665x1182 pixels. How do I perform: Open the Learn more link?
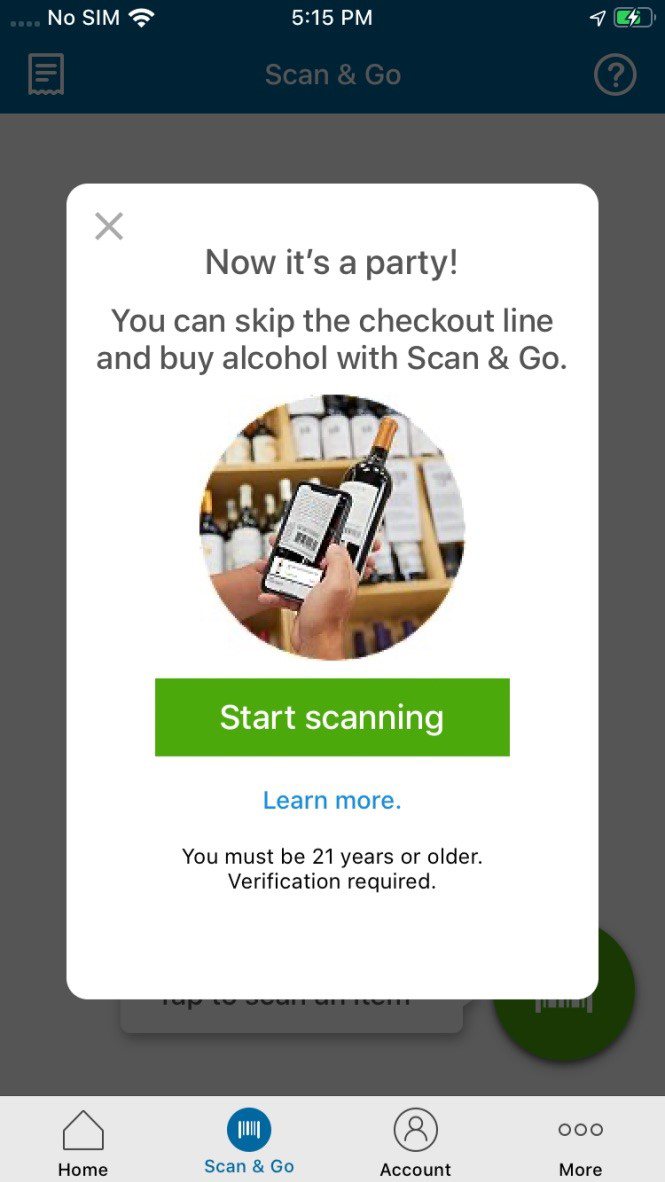[x=332, y=800]
